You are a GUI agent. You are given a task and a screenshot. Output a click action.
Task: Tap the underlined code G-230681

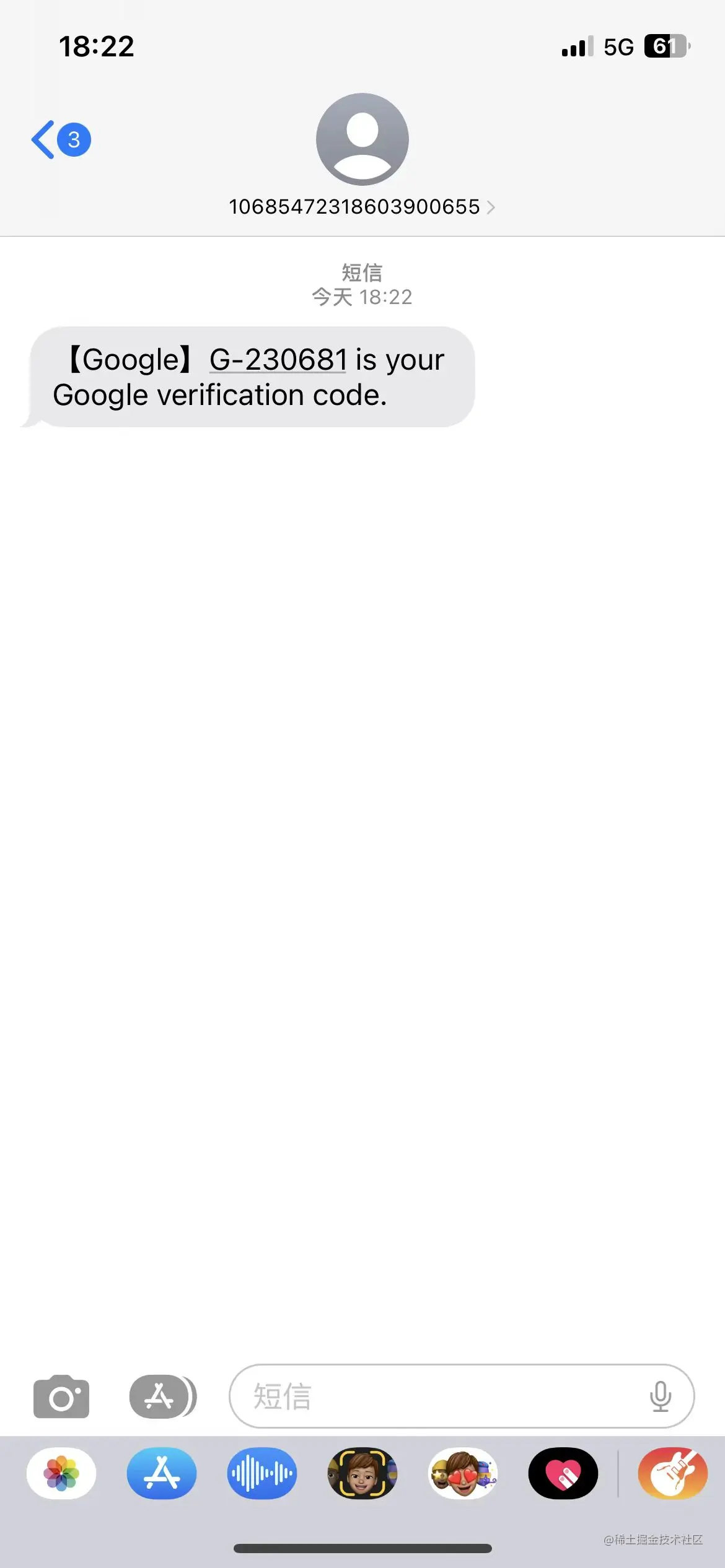278,360
